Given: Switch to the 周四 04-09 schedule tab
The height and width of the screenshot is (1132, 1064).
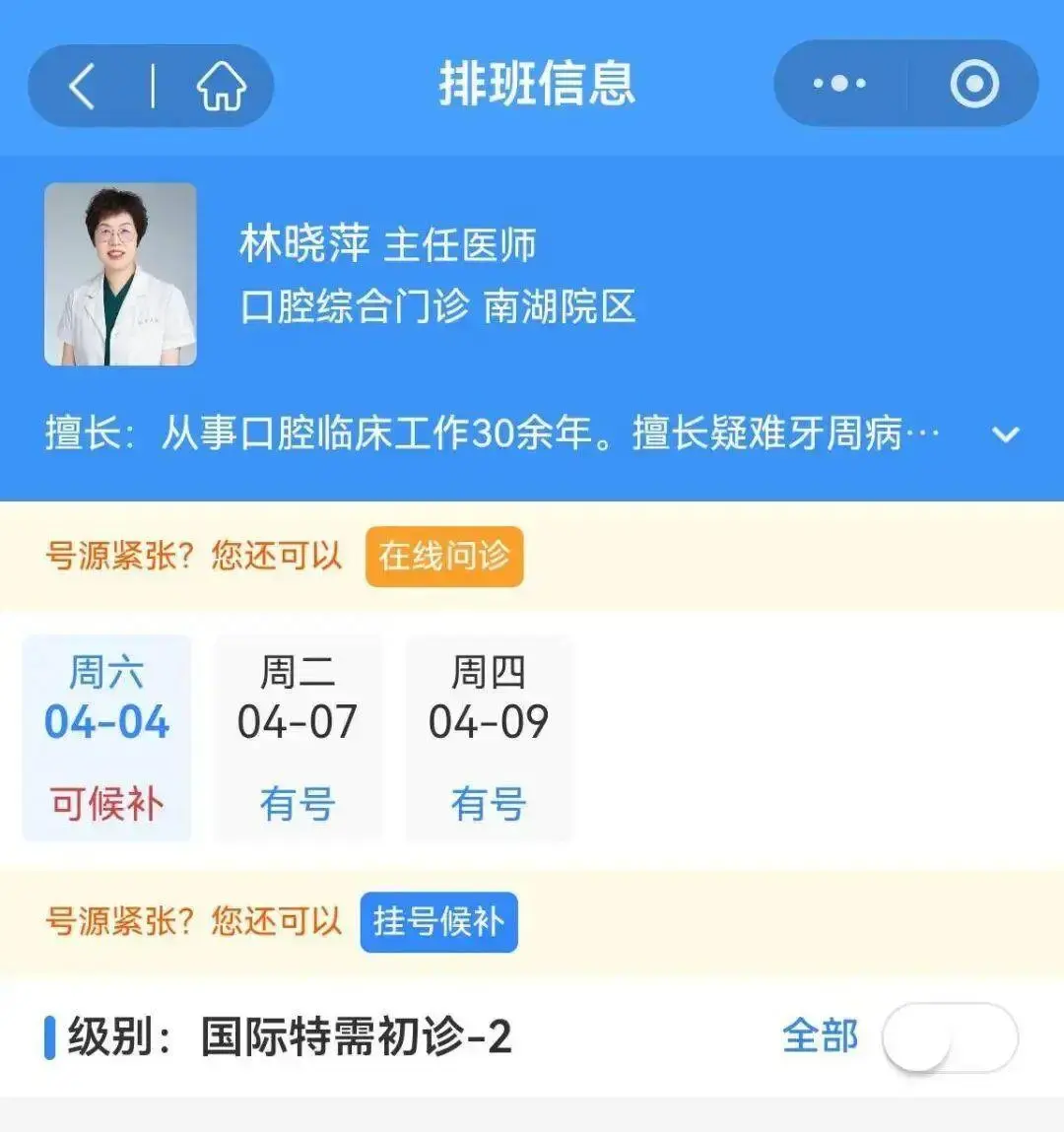Looking at the screenshot, I should tap(488, 737).
